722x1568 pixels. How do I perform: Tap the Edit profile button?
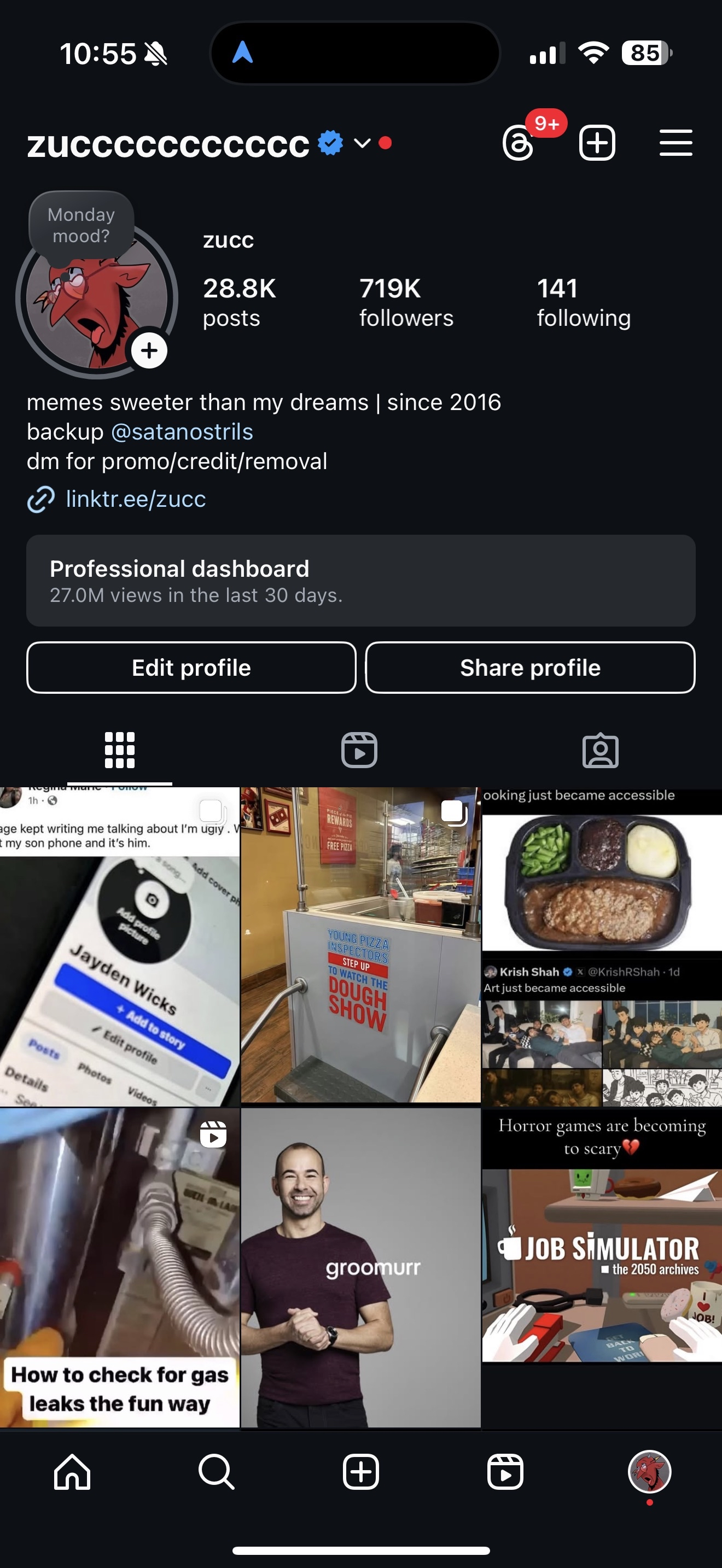pyautogui.click(x=191, y=668)
